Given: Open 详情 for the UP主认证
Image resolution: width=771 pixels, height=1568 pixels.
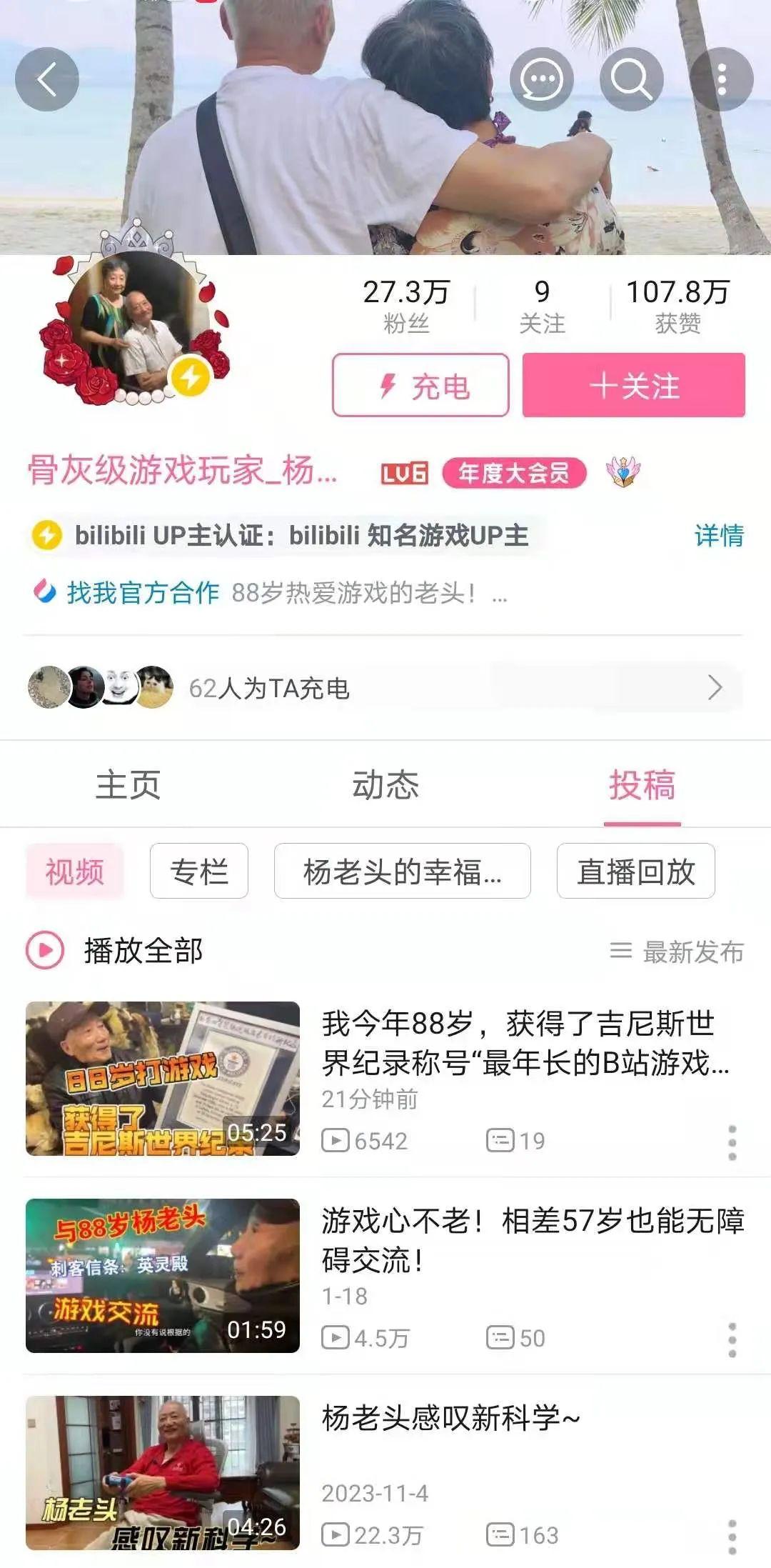Looking at the screenshot, I should coord(718,535).
